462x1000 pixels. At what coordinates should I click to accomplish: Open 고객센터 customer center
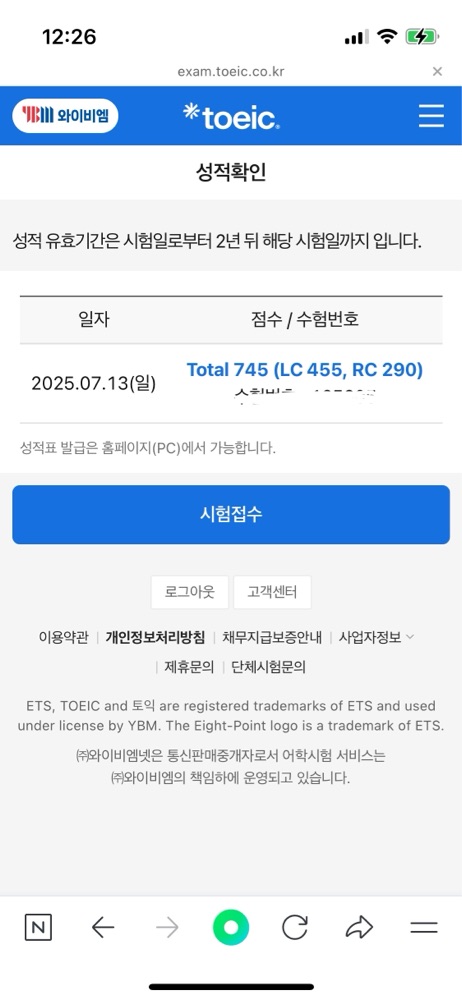pos(272,592)
